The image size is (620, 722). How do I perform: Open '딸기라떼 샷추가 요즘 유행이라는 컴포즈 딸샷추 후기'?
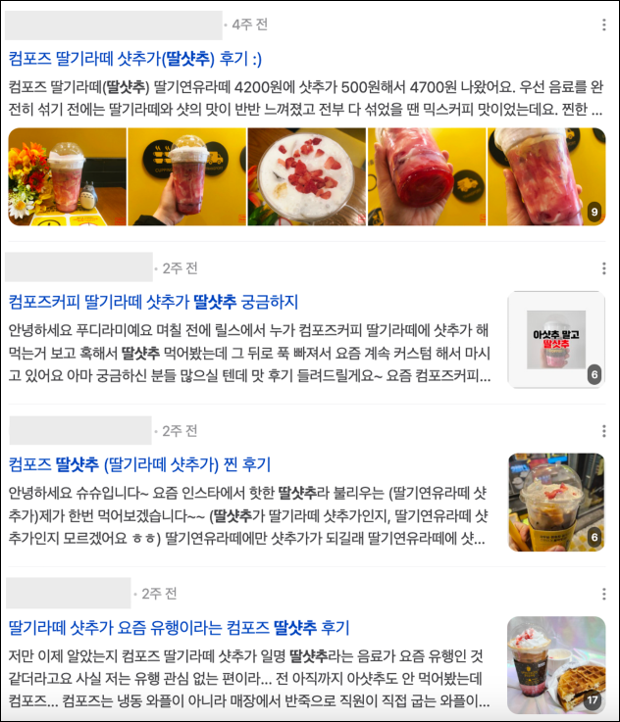[x=179, y=627]
